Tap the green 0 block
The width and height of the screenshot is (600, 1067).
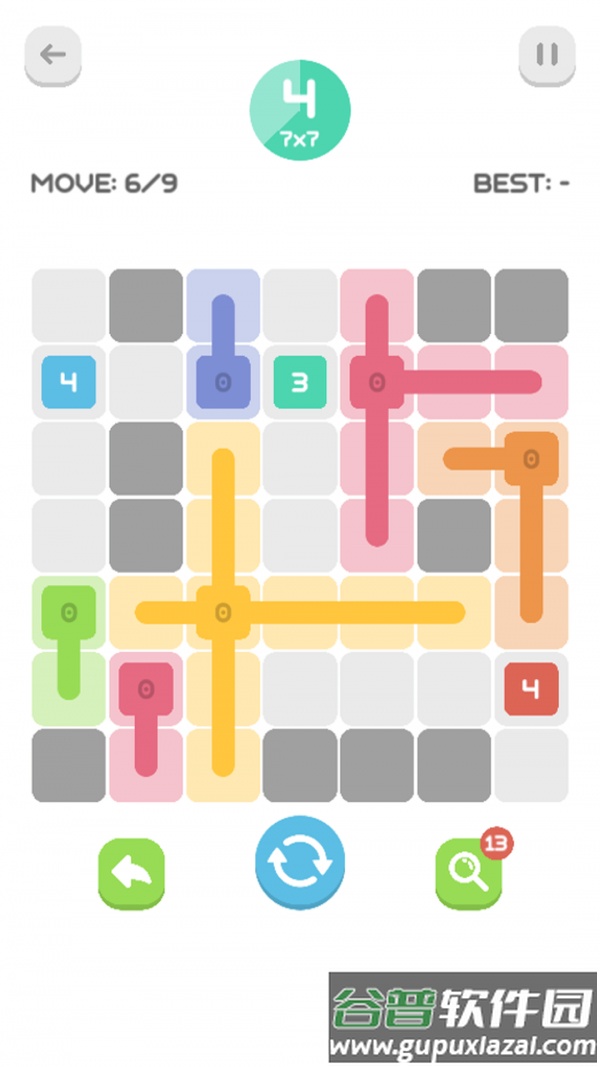point(69,612)
